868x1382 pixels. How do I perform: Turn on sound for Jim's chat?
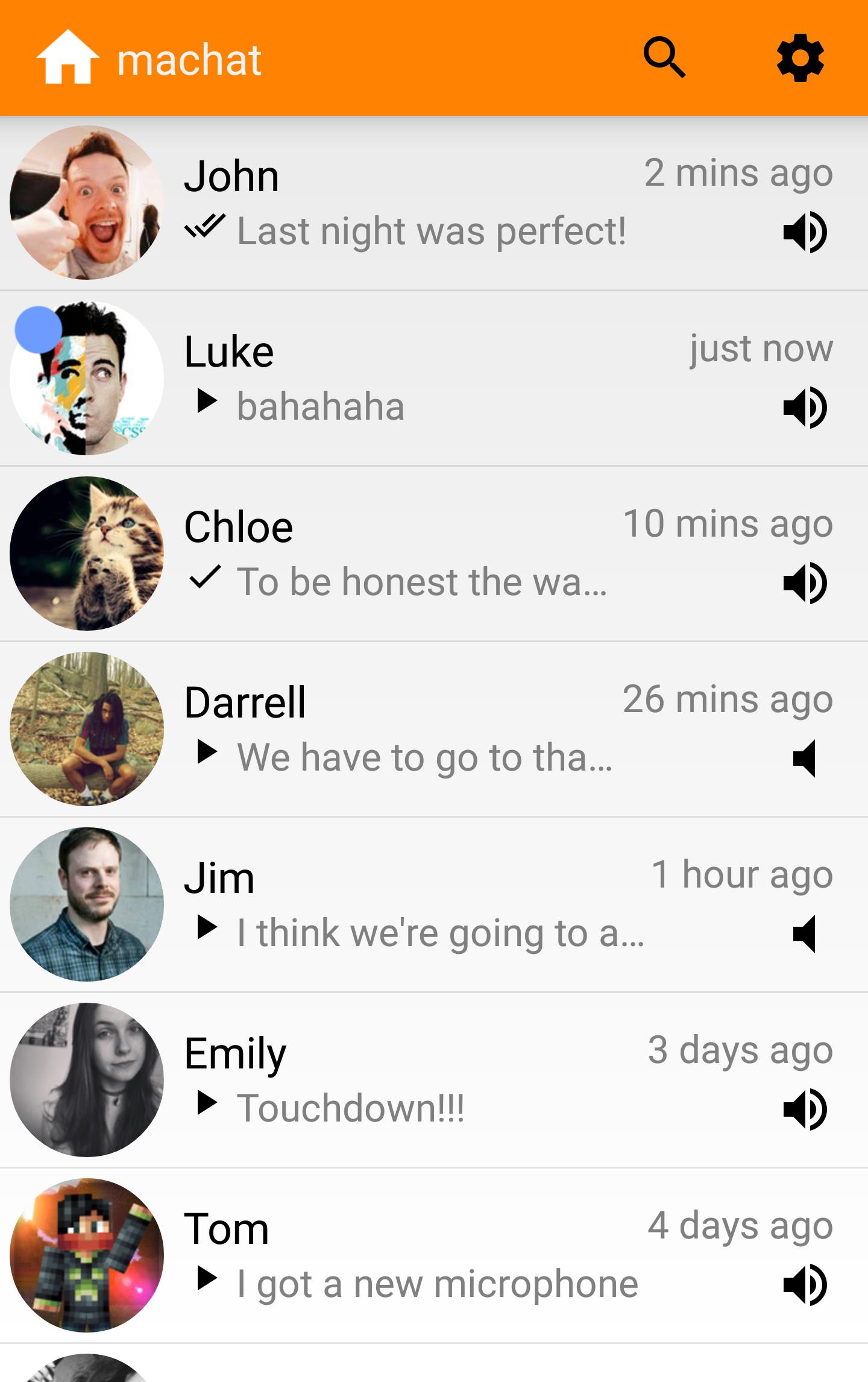pyautogui.click(x=805, y=934)
